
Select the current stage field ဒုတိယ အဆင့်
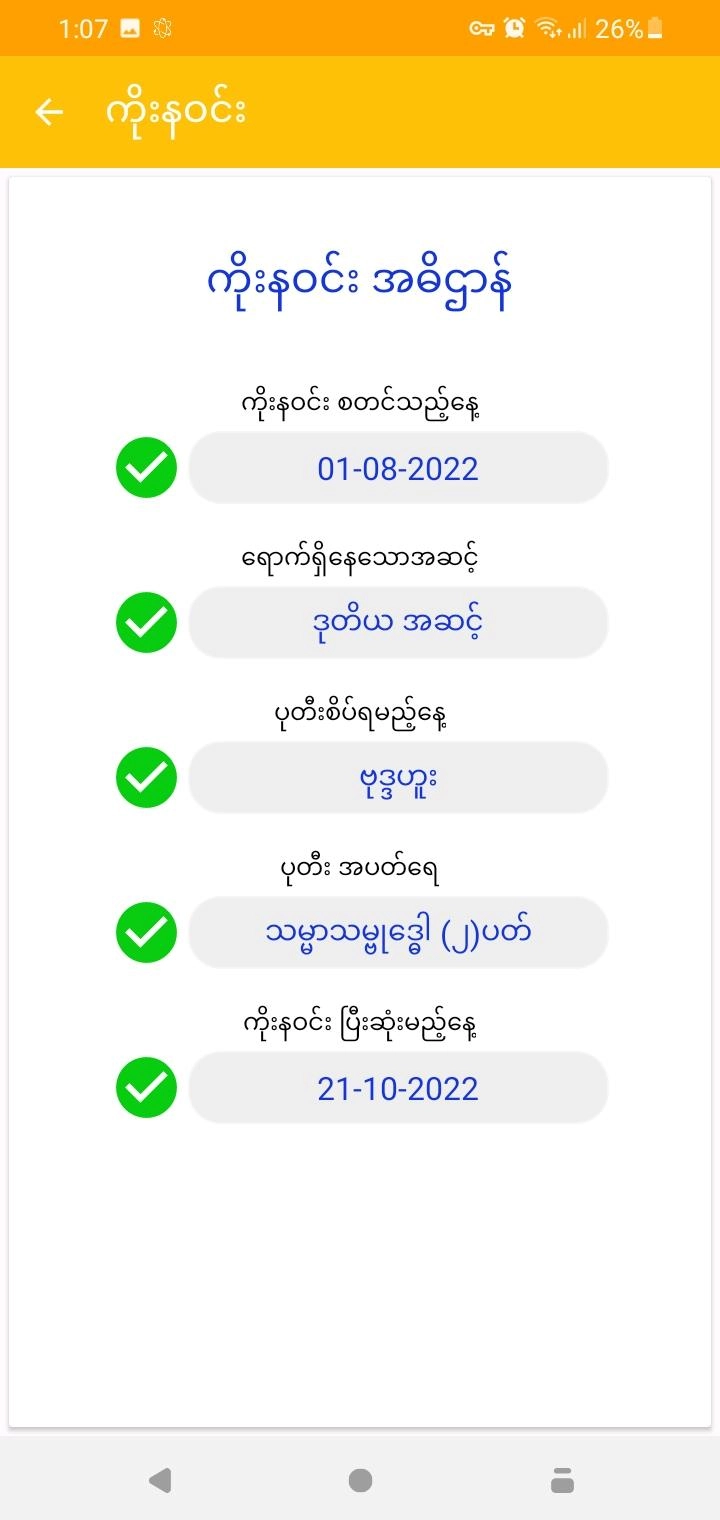pos(398,623)
